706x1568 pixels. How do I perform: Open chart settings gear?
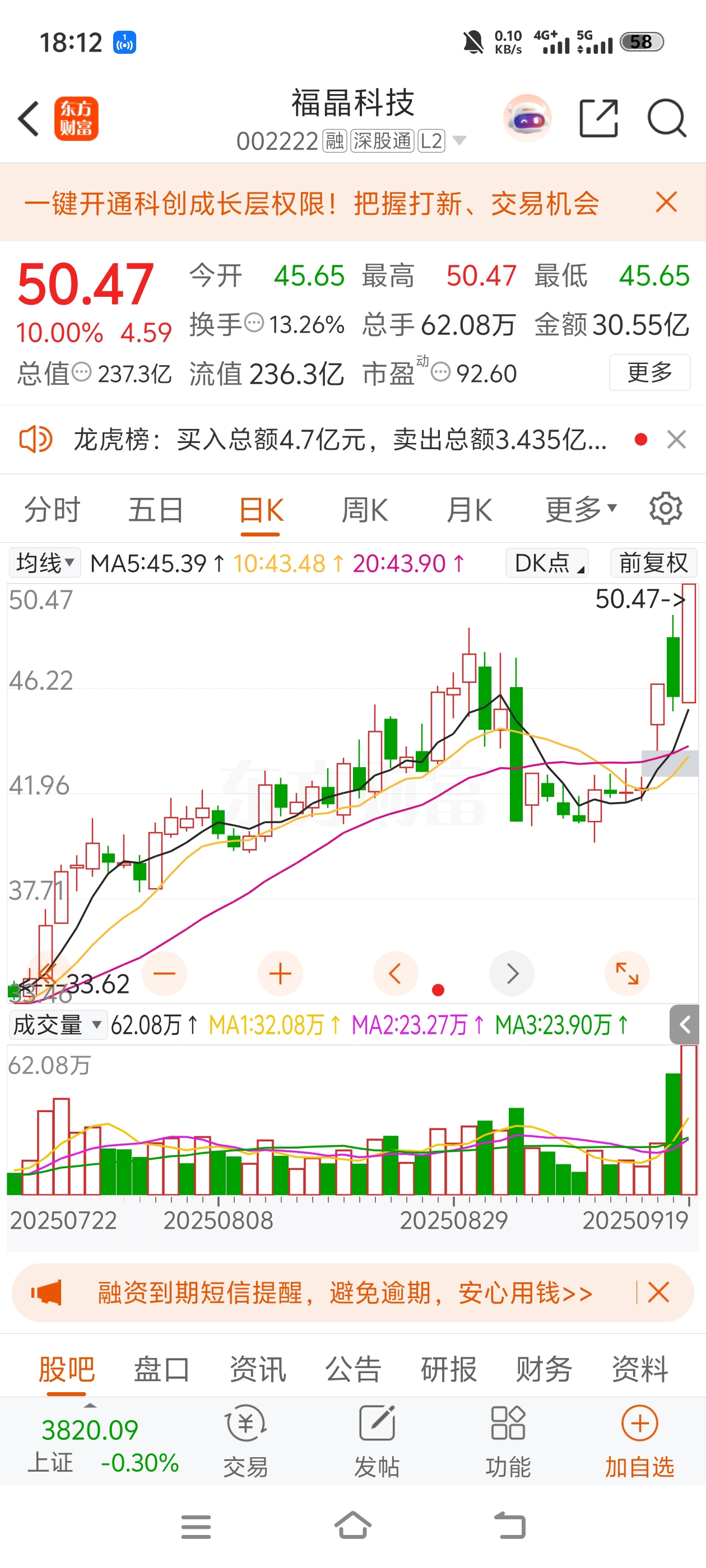[x=665, y=508]
